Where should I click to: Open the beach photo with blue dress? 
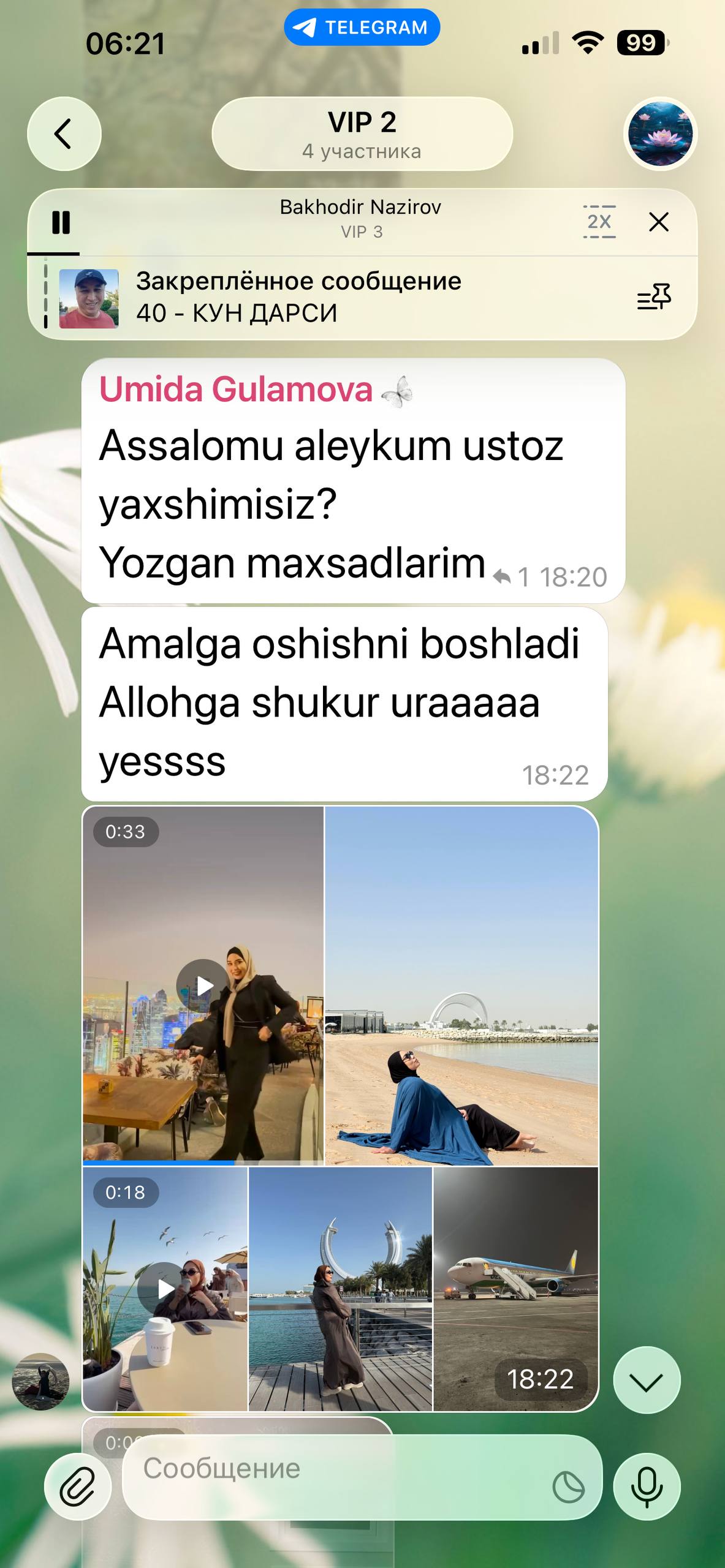(x=461, y=986)
